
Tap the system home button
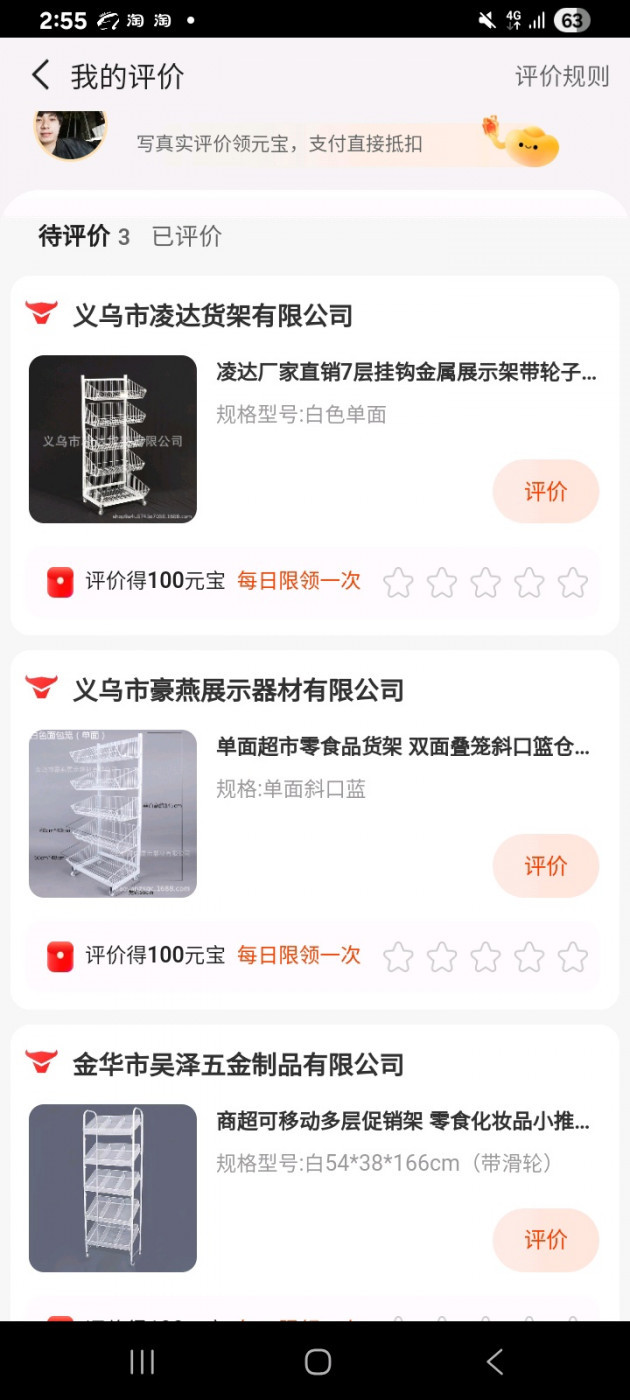(317, 1361)
